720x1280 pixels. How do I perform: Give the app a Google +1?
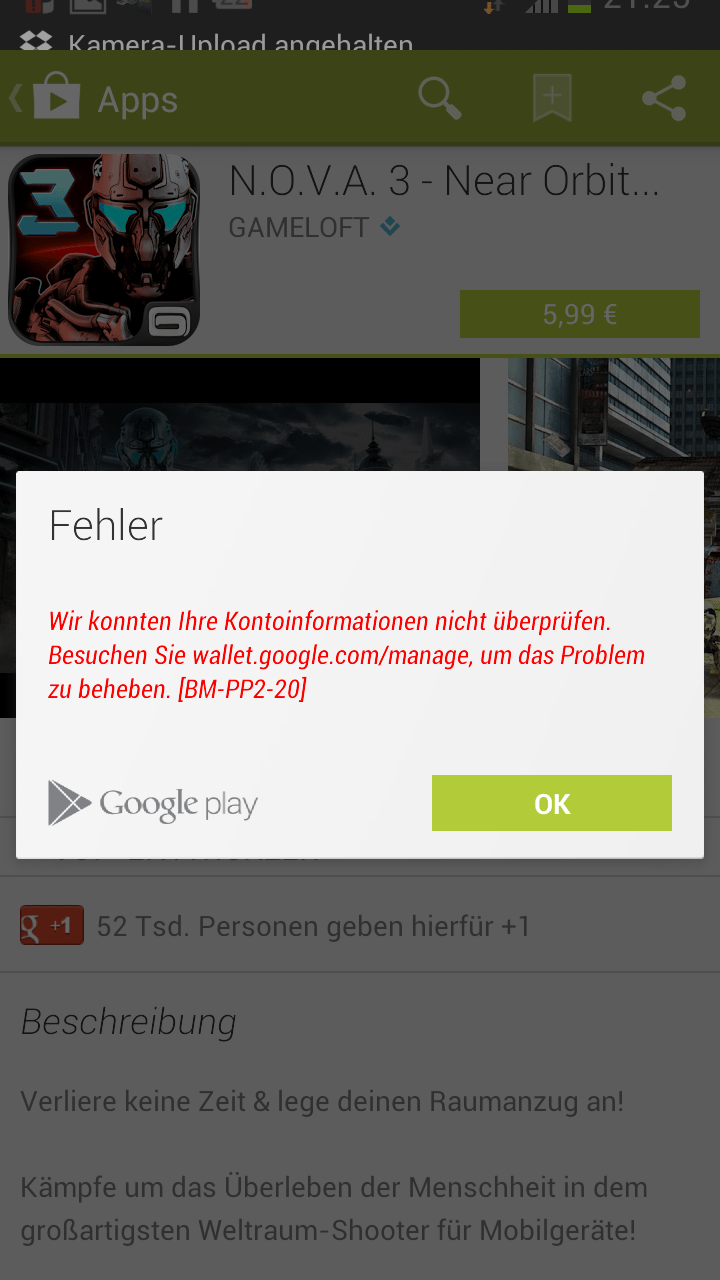[52, 926]
